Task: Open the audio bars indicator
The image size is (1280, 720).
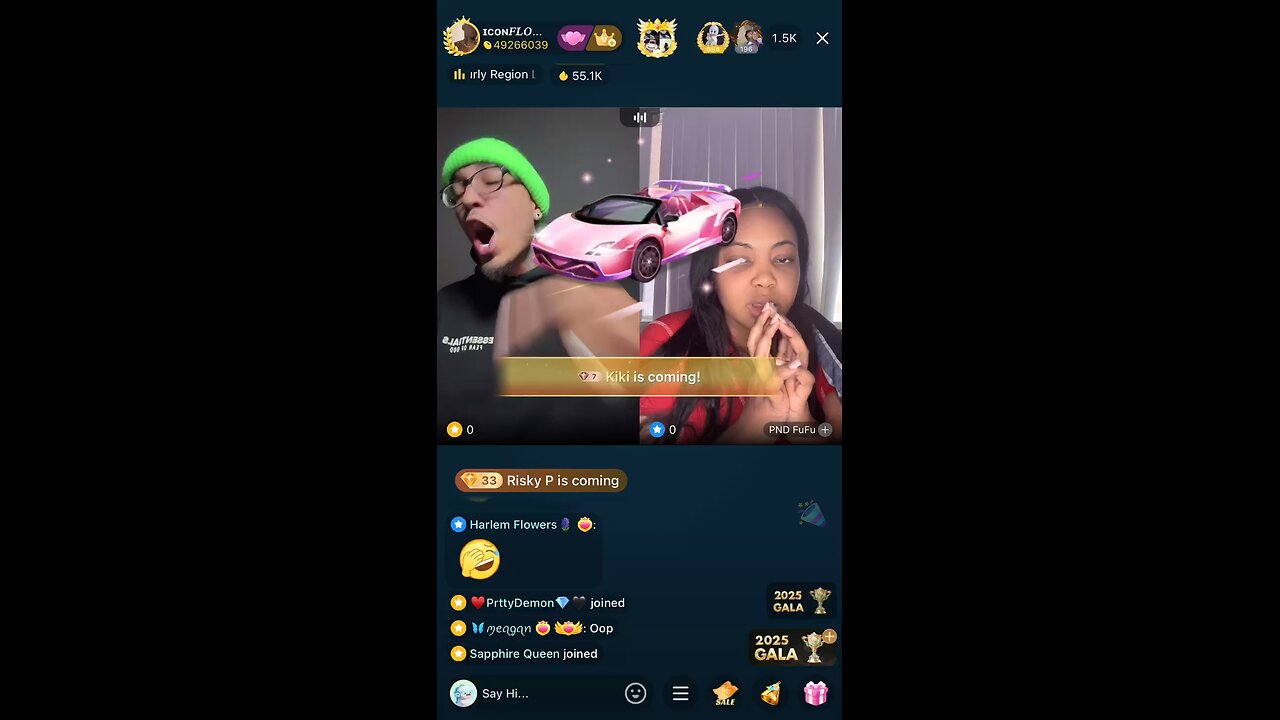Action: (x=640, y=117)
